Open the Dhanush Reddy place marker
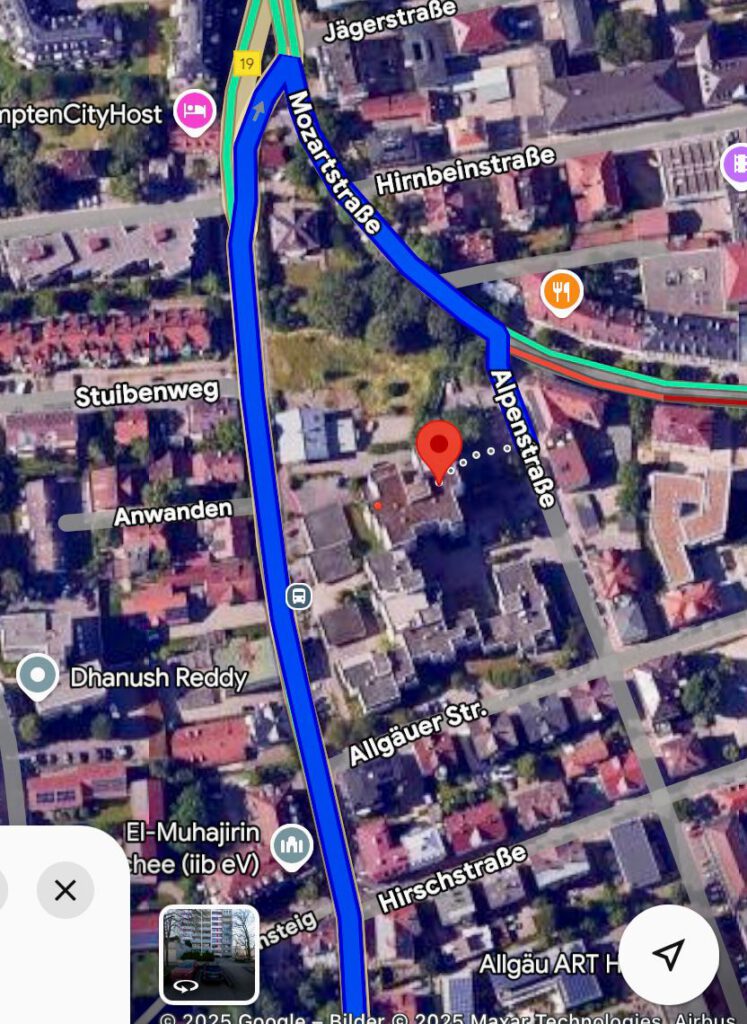 38,676
